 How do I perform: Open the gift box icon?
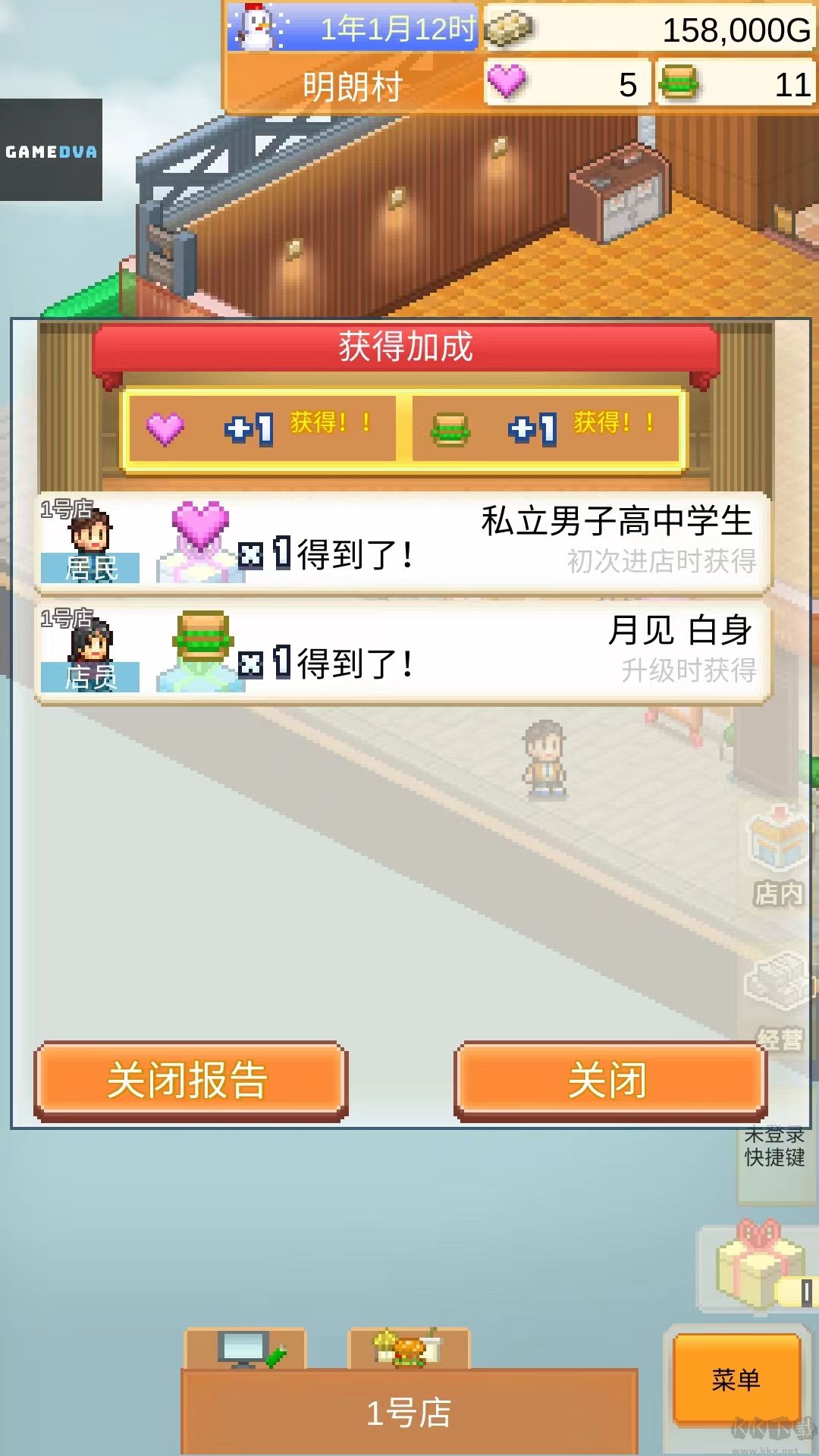tap(758, 1266)
